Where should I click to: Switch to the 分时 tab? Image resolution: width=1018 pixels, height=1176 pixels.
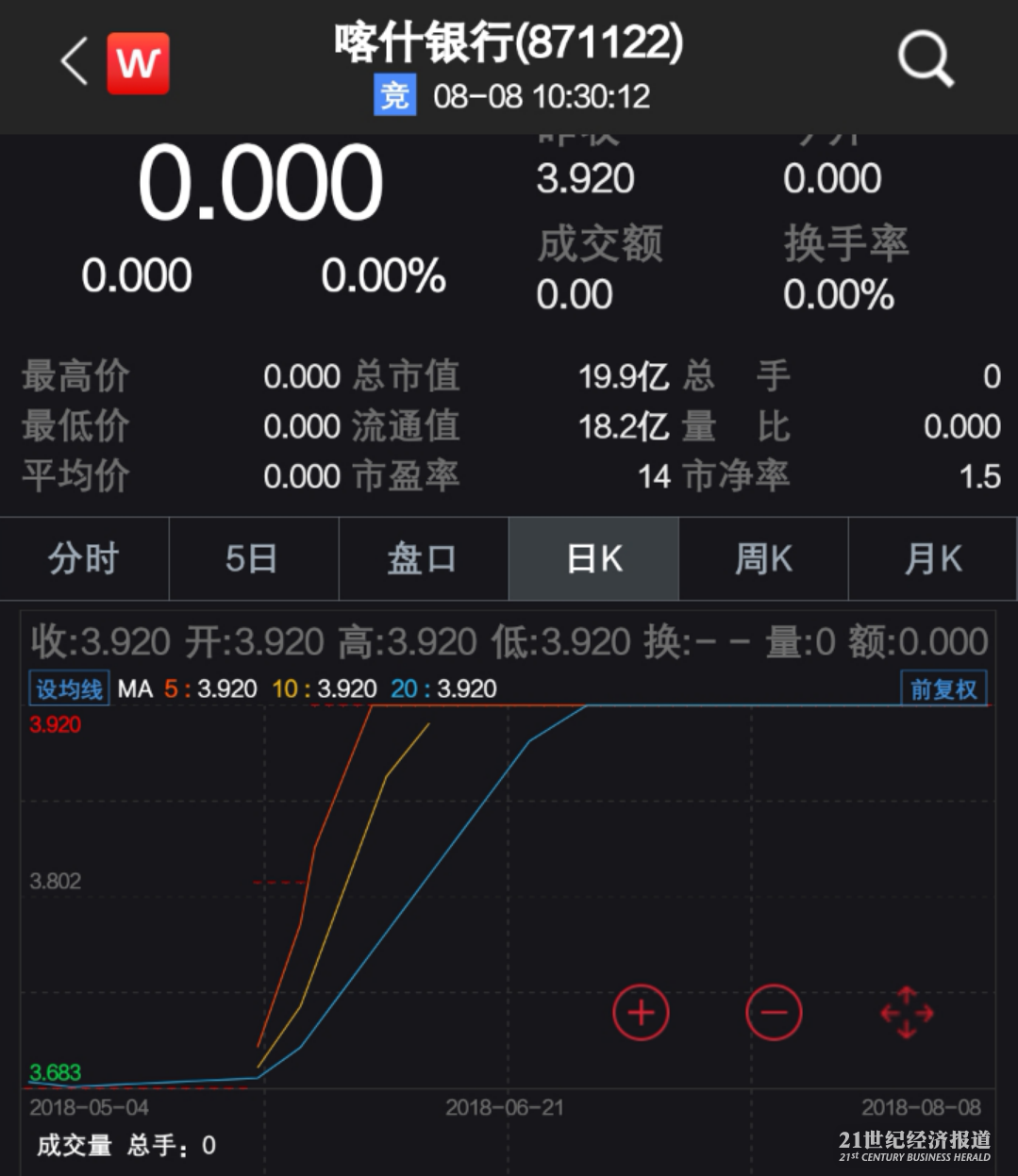84,559
